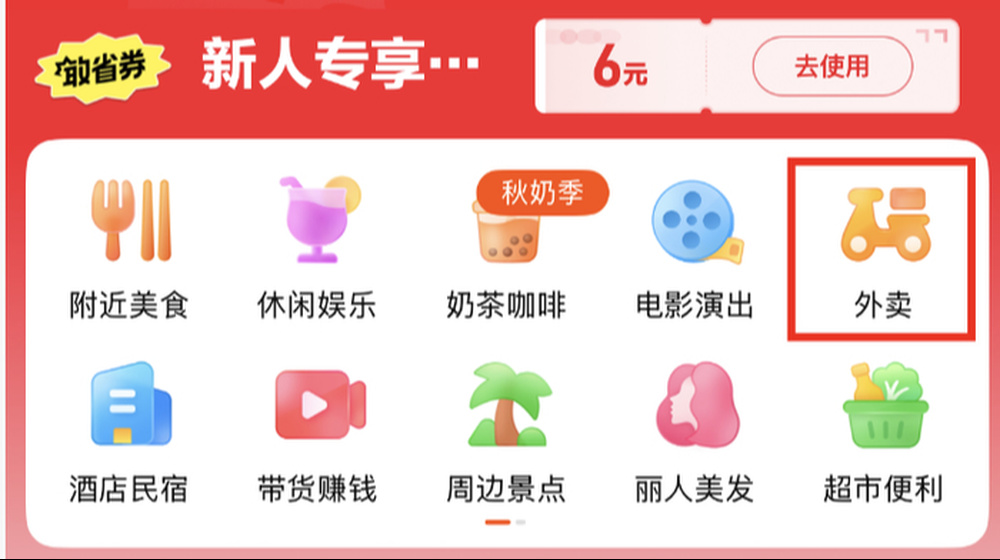Select 奶茶咖啡 category

[505, 250]
